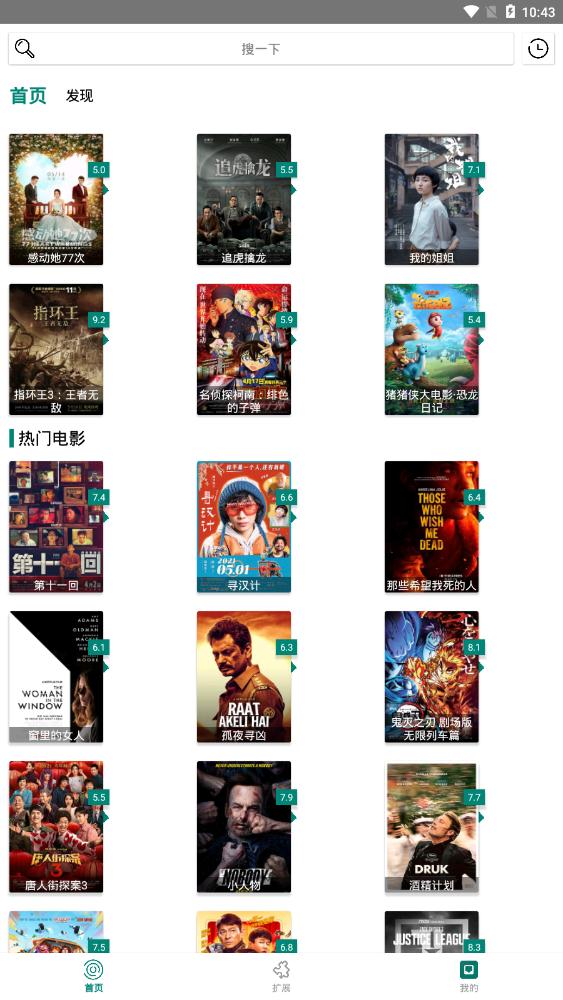The height and width of the screenshot is (1000, 563).
Task: Open the movie 感动她77次
Action: tap(56, 200)
